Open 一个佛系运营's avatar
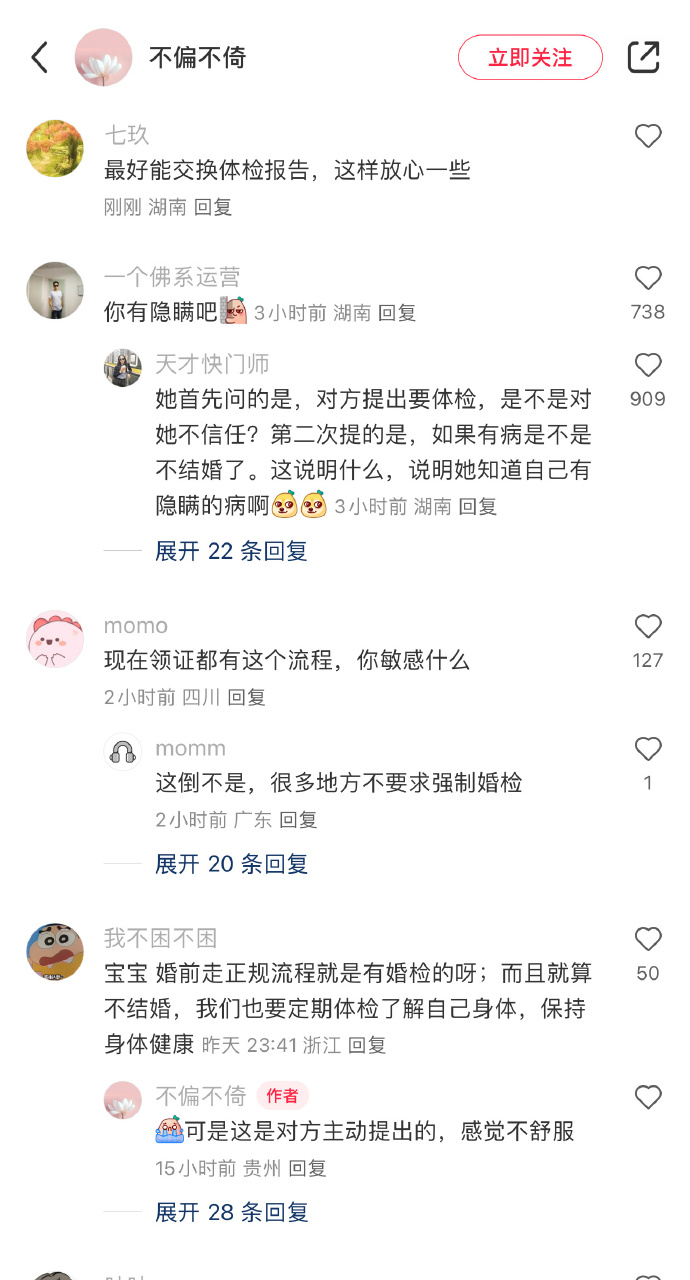Viewport: 690px width, 1280px height. point(55,291)
